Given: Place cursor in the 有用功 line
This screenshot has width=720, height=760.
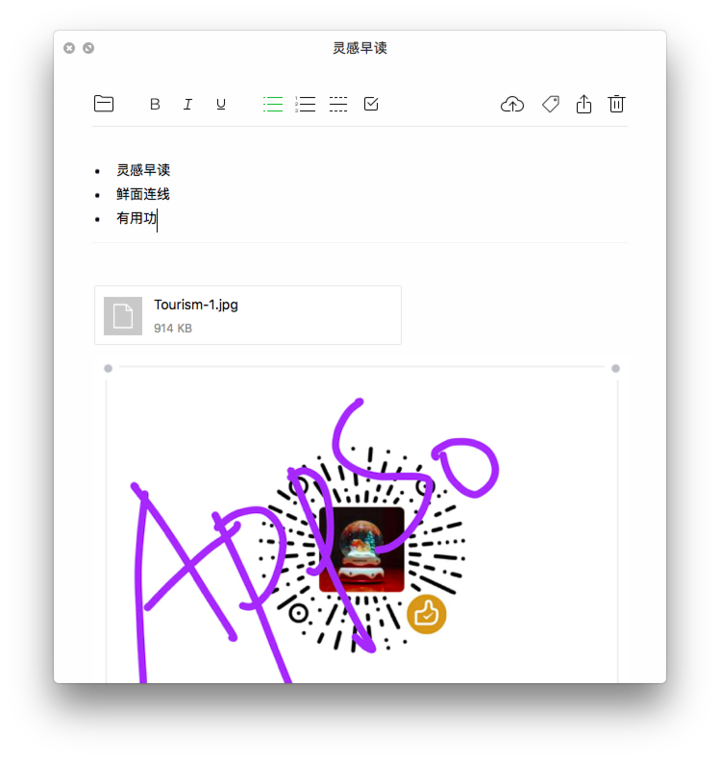Looking at the screenshot, I should (137, 218).
